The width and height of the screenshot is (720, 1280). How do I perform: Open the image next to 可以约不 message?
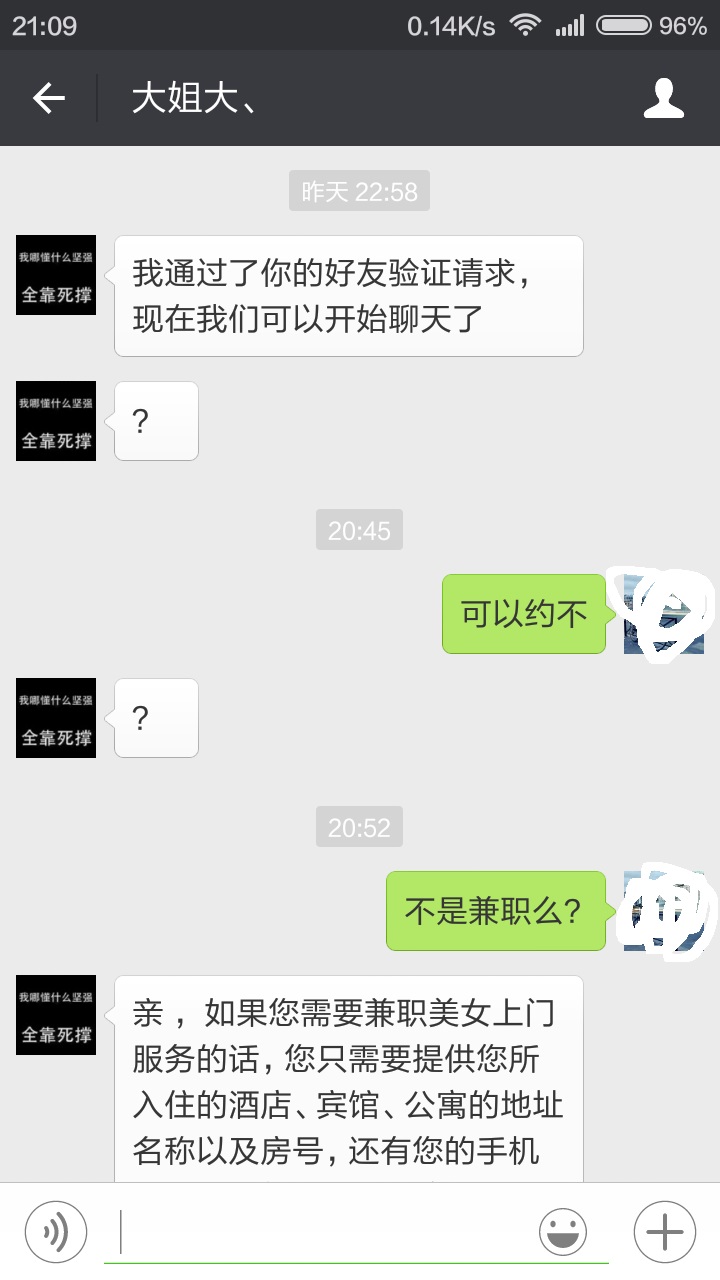[x=663, y=614]
